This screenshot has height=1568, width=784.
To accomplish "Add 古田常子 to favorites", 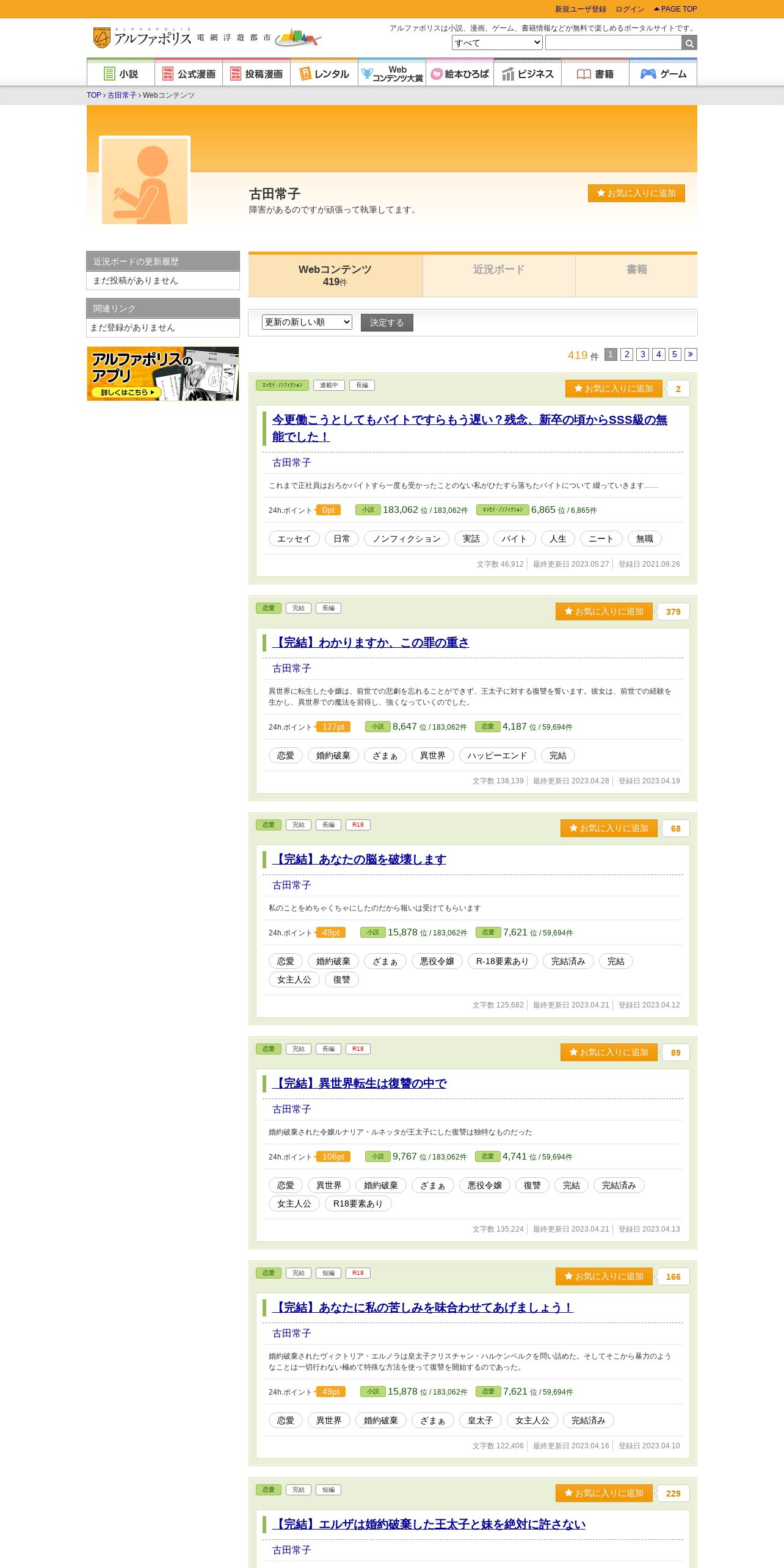I will 636,193.
